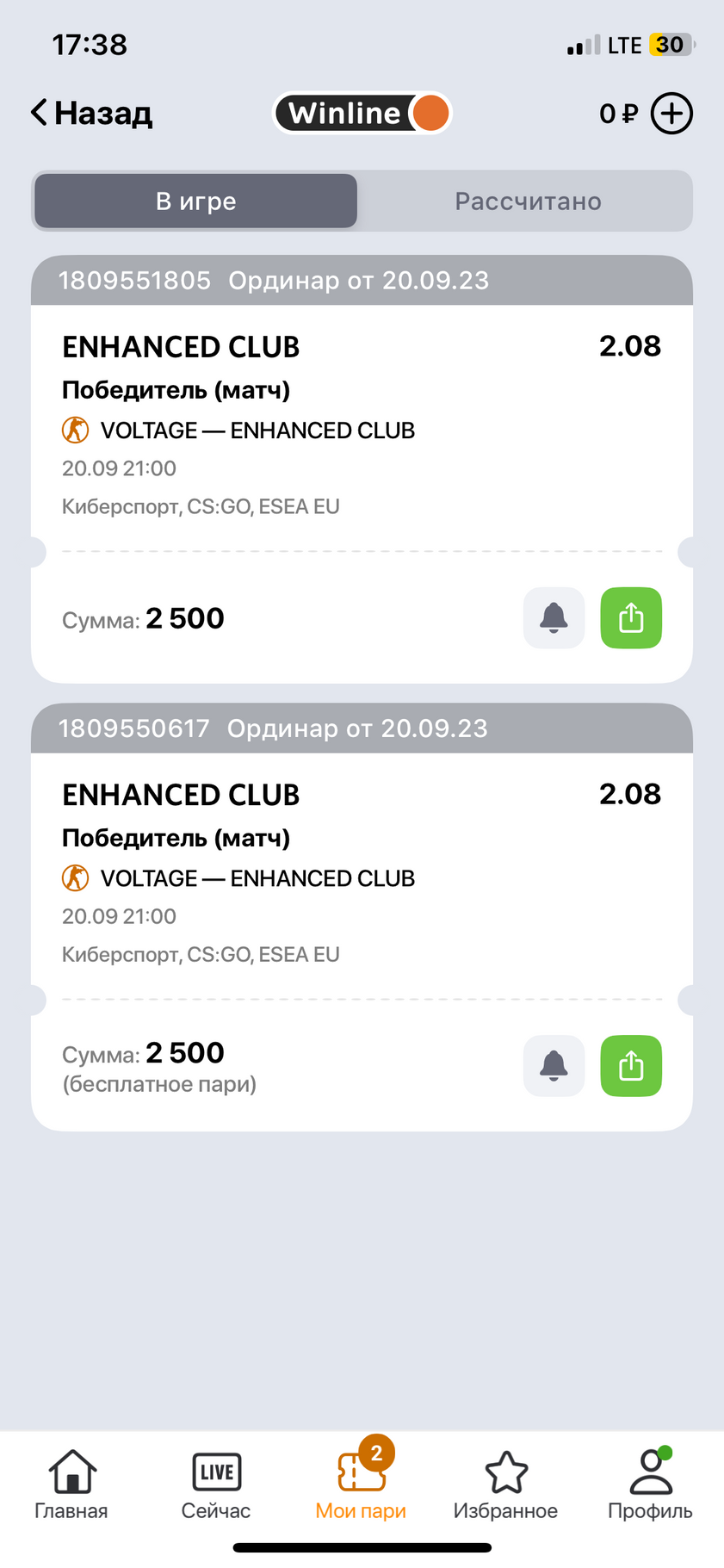724x1568 pixels.
Task: Switch to the Сейчас live tab
Action: pyautogui.click(x=216, y=1484)
